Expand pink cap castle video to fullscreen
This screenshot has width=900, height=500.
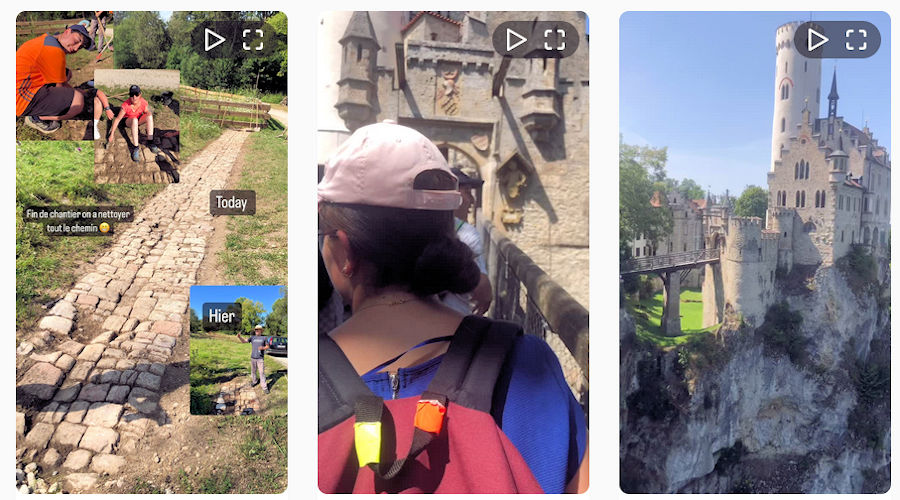click(555, 40)
